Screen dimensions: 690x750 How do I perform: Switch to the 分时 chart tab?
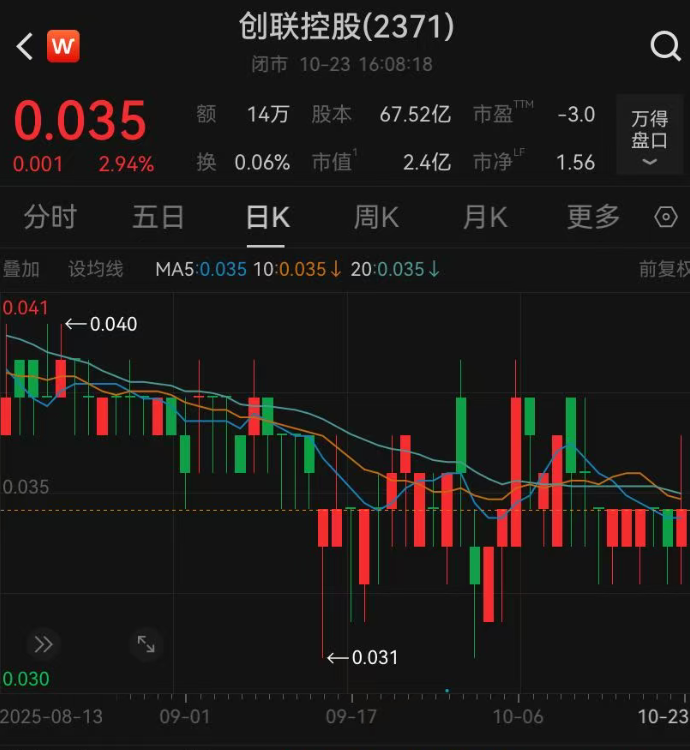(50, 217)
